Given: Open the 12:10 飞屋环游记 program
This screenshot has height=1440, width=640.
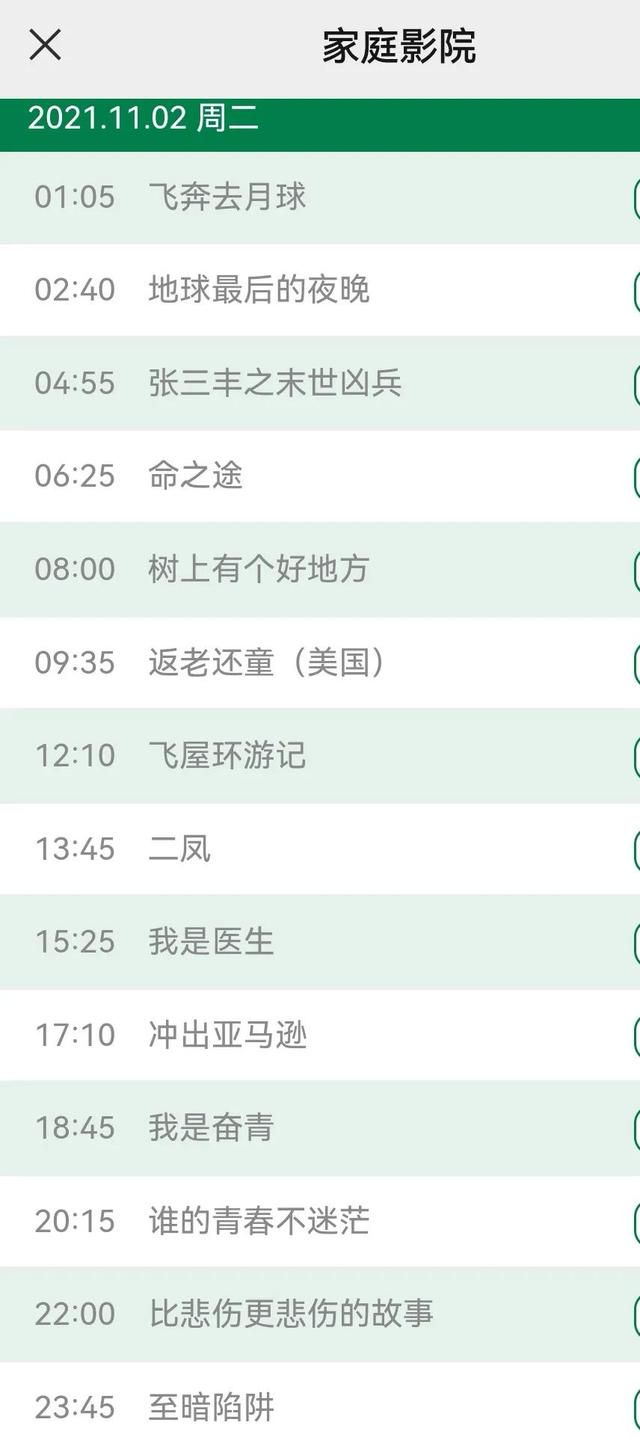Looking at the screenshot, I should 320,755.
